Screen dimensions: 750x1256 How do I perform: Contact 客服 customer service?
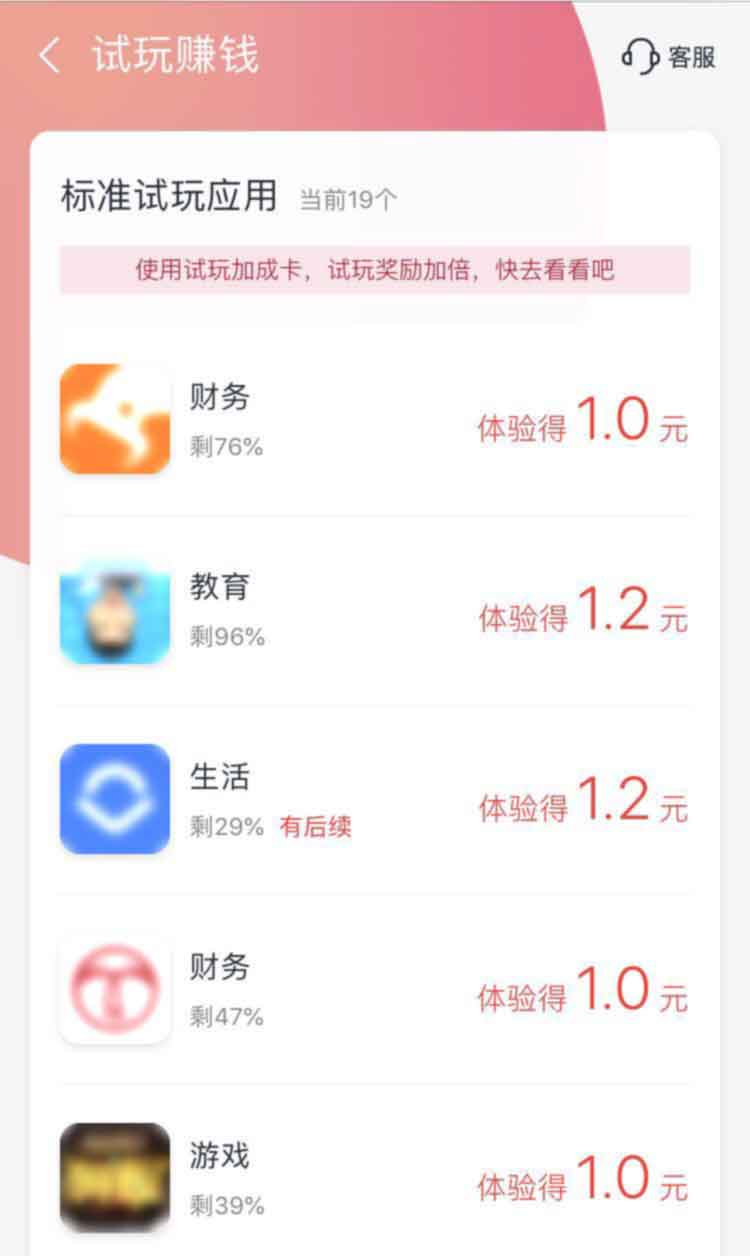point(668,56)
